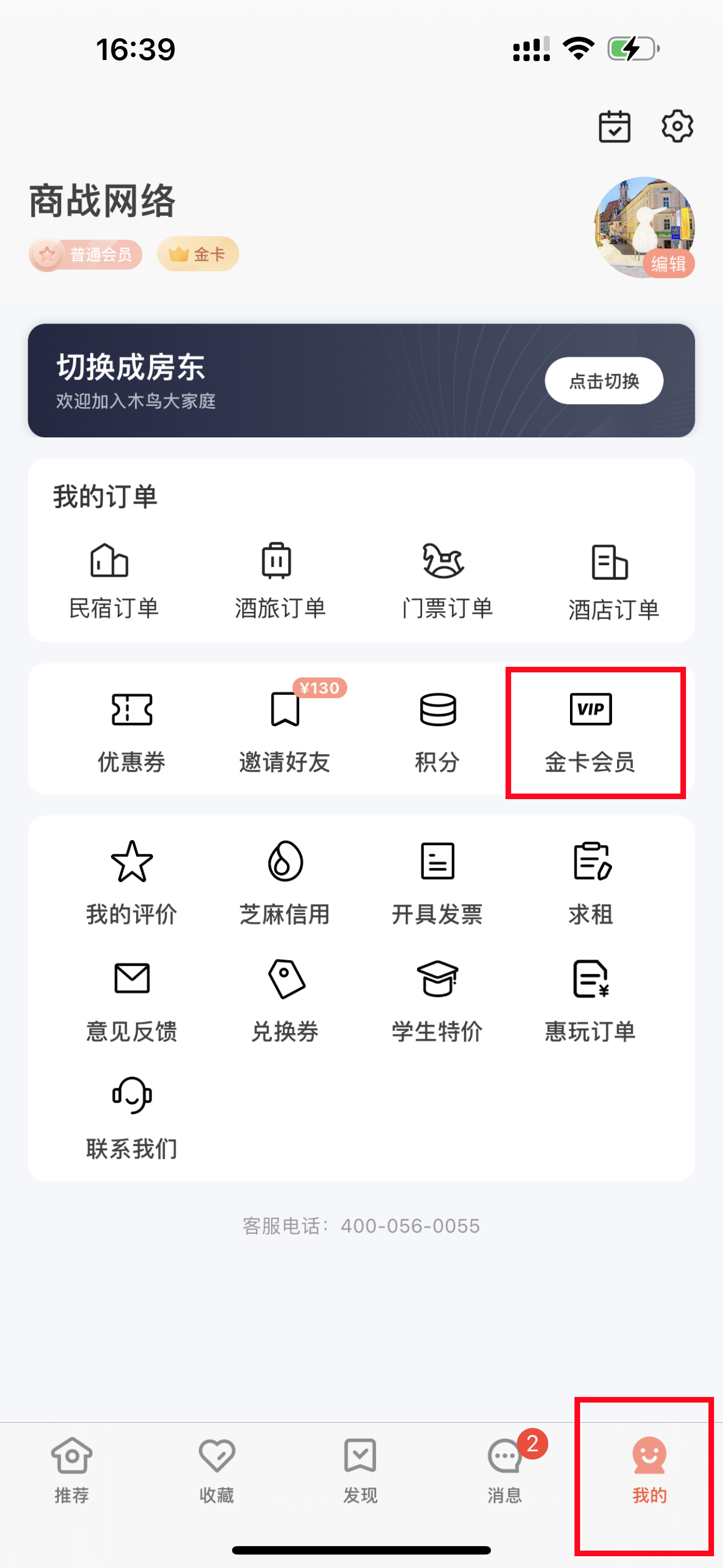Viewport: 723px width, 1568px height.
Task: Contact support via 联系我们
Action: [132, 1118]
